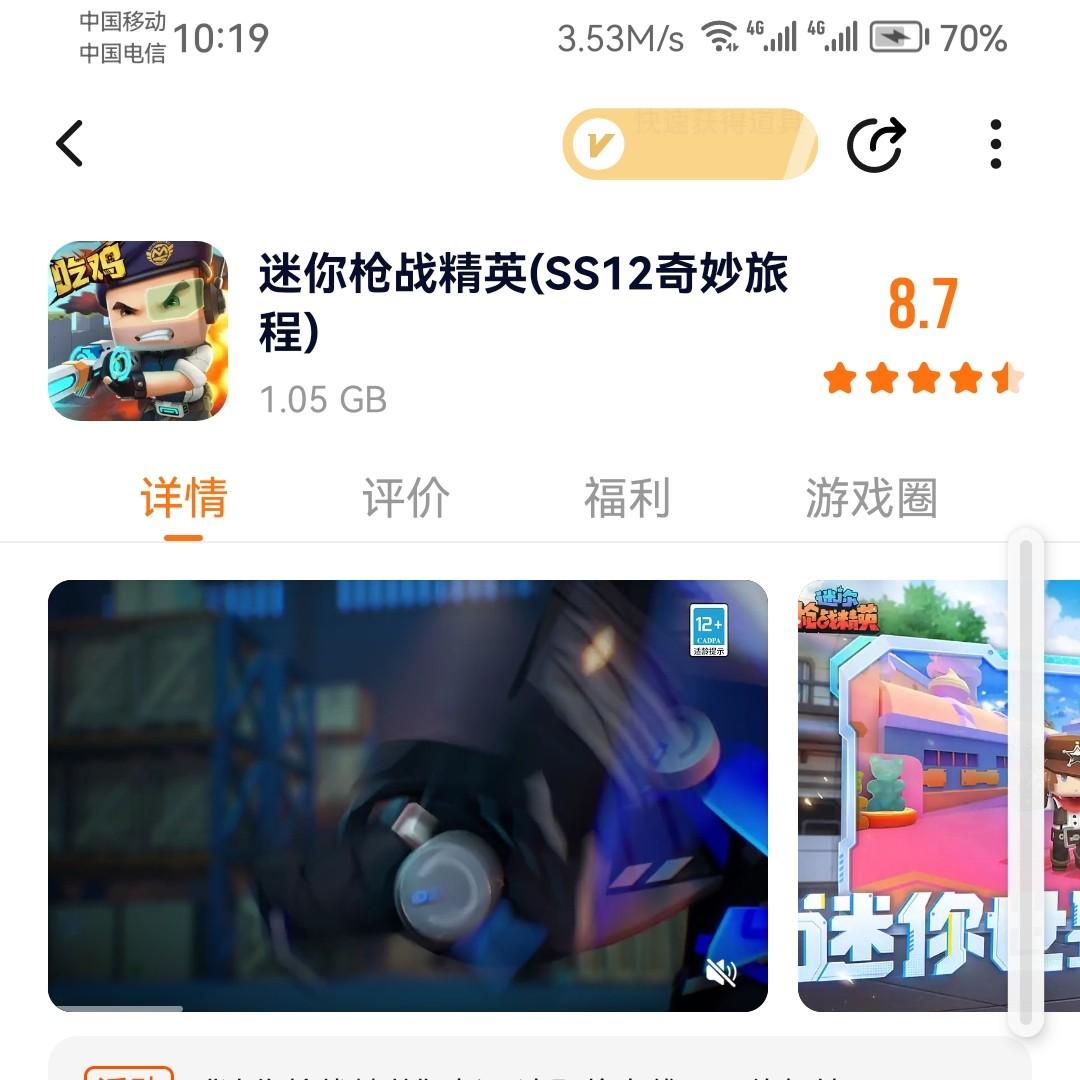Switch to the 福利 tab

(x=627, y=498)
